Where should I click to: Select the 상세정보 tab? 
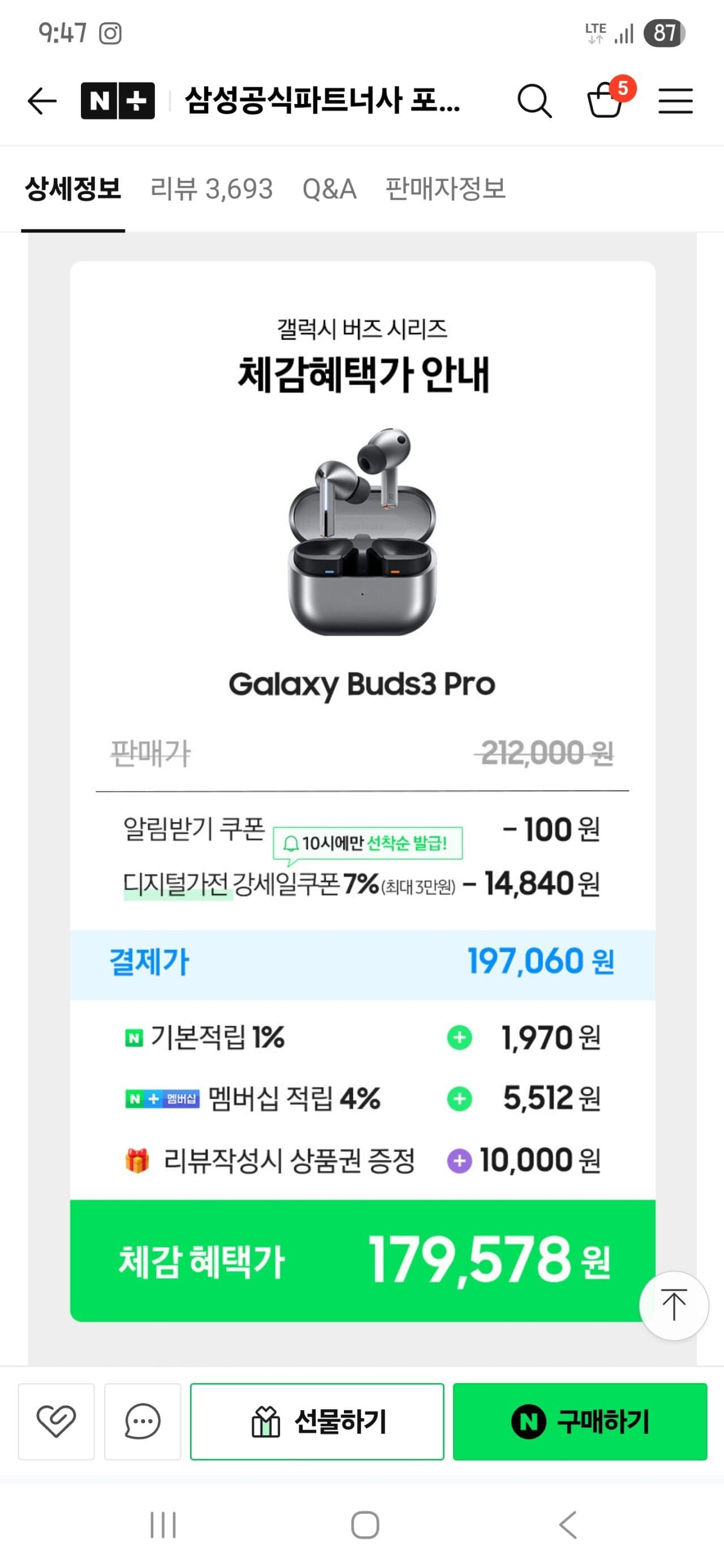tap(73, 189)
